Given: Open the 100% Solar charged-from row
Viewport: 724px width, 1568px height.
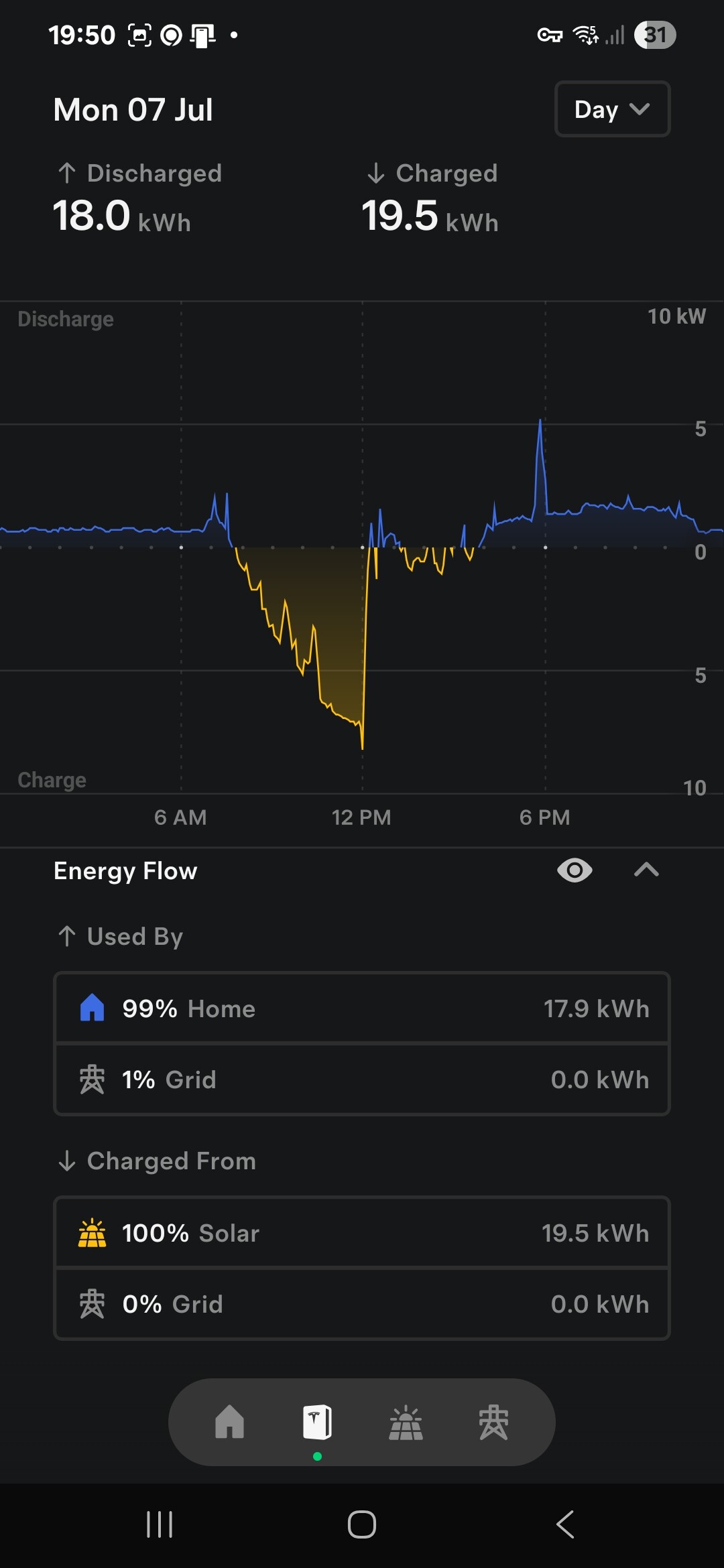Looking at the screenshot, I should coord(362,1233).
